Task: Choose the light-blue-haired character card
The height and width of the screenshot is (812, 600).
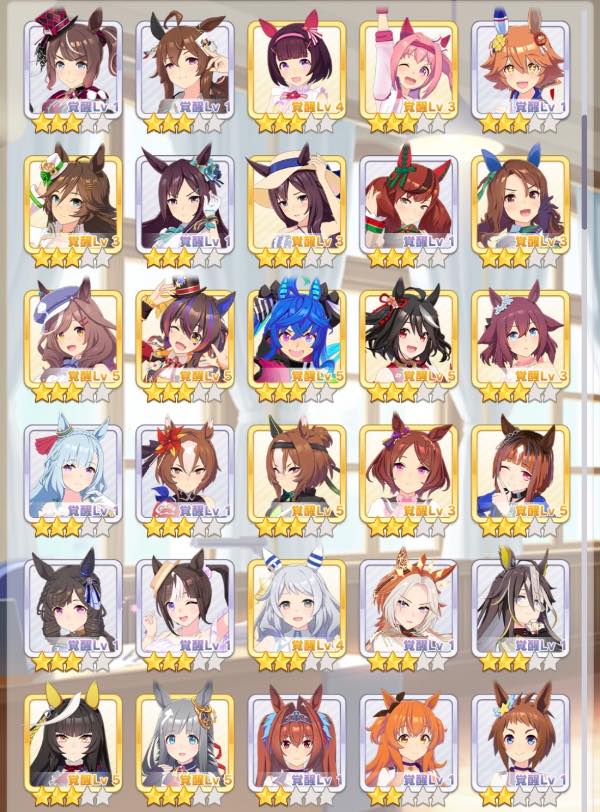Action: 73,473
